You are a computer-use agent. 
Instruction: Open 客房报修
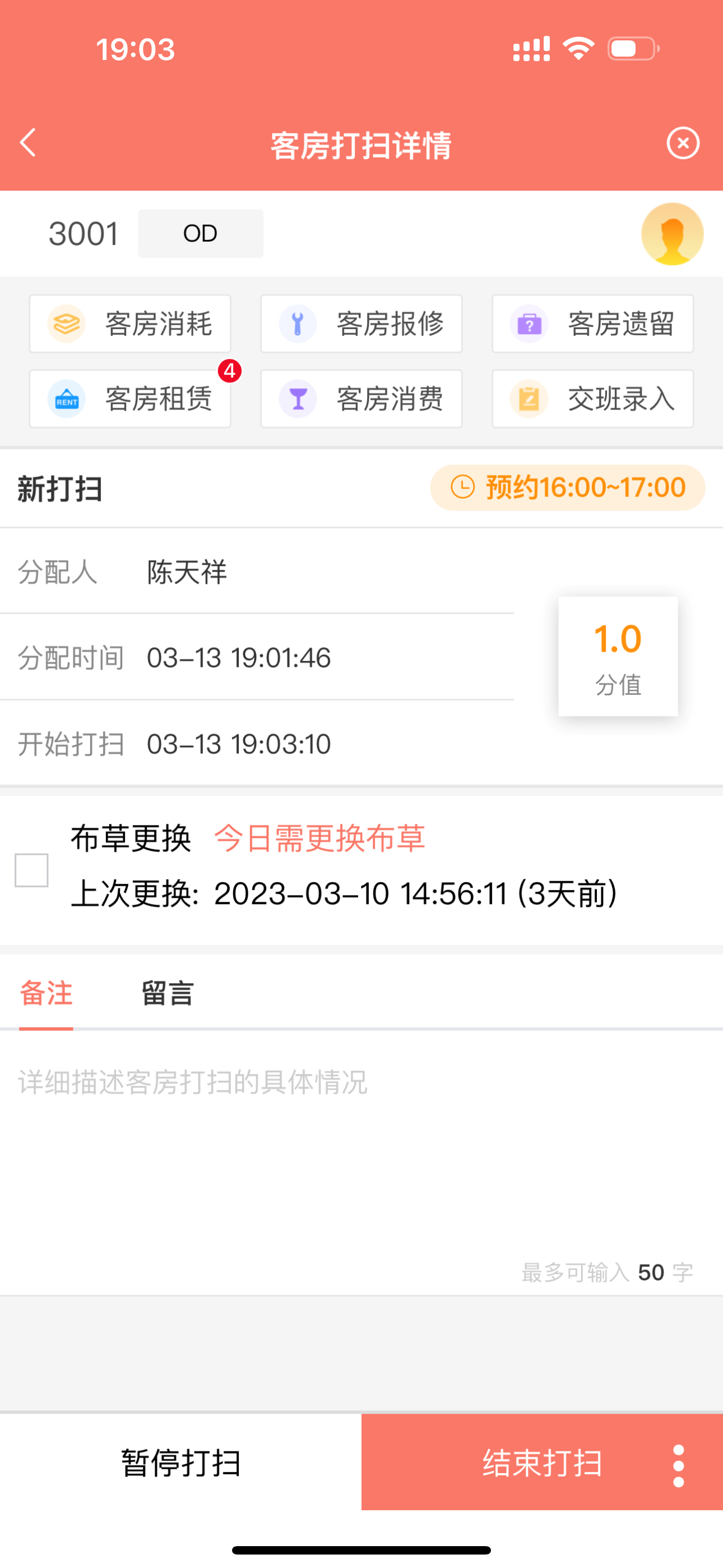tap(361, 324)
